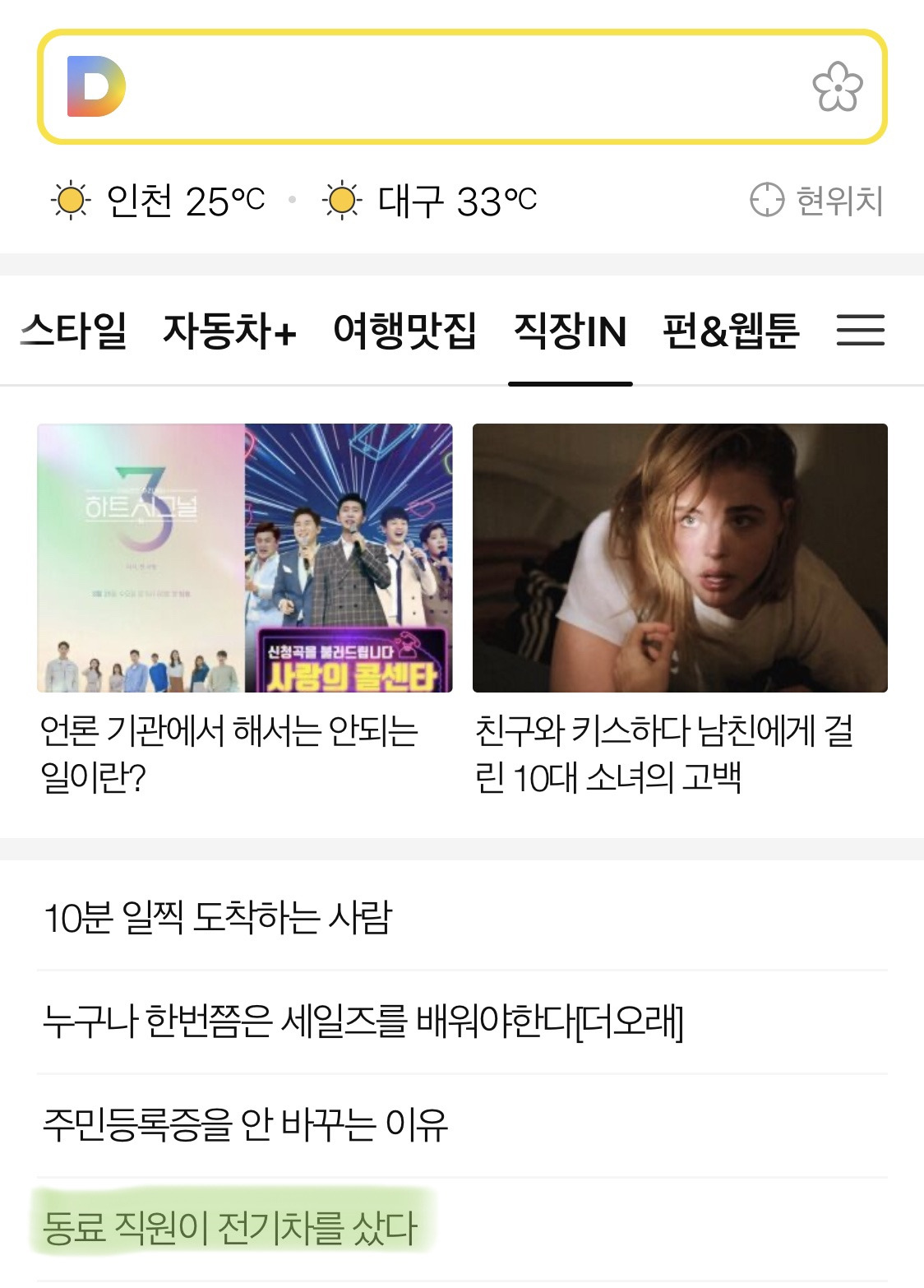
Task: Open the 친구와 키스하다 남친에게 걸린 article card
Action: [x=680, y=609]
